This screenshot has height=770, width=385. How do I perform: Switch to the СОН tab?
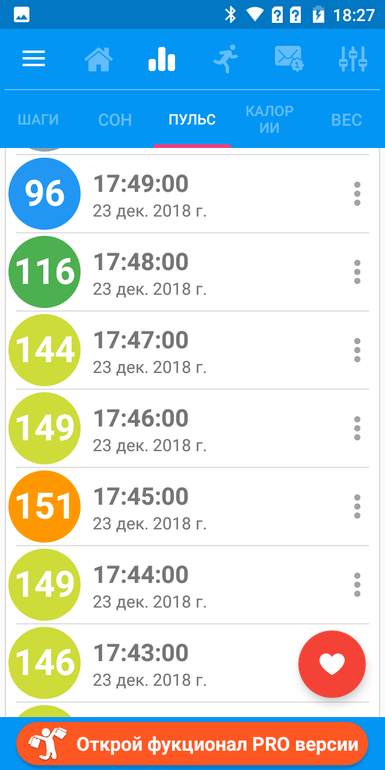click(x=115, y=120)
